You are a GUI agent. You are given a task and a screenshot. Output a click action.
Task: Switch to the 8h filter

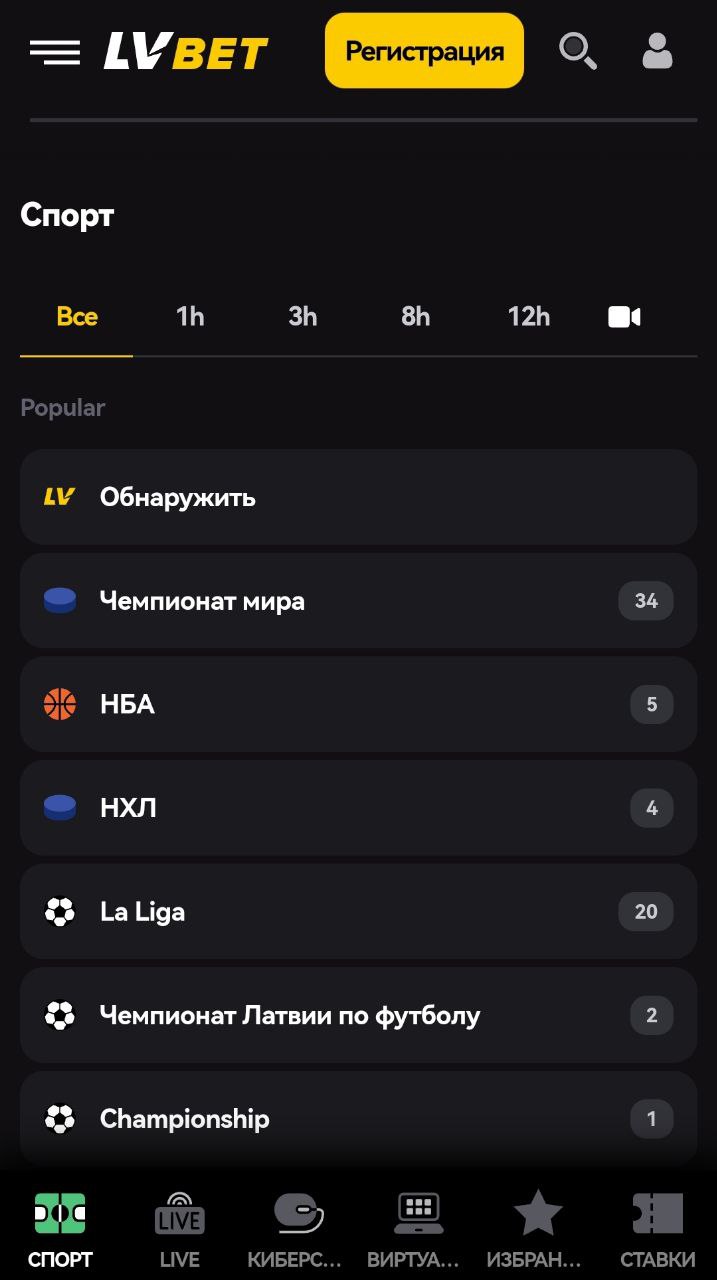[x=416, y=317]
